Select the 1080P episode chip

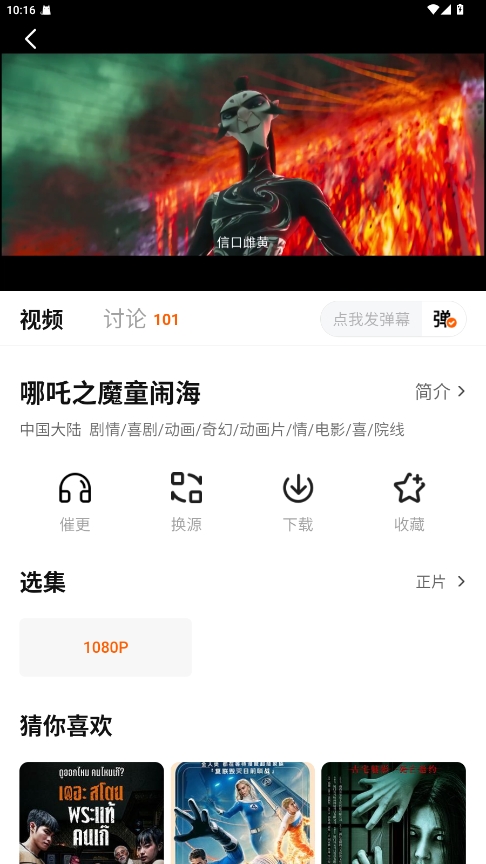[x=106, y=647]
